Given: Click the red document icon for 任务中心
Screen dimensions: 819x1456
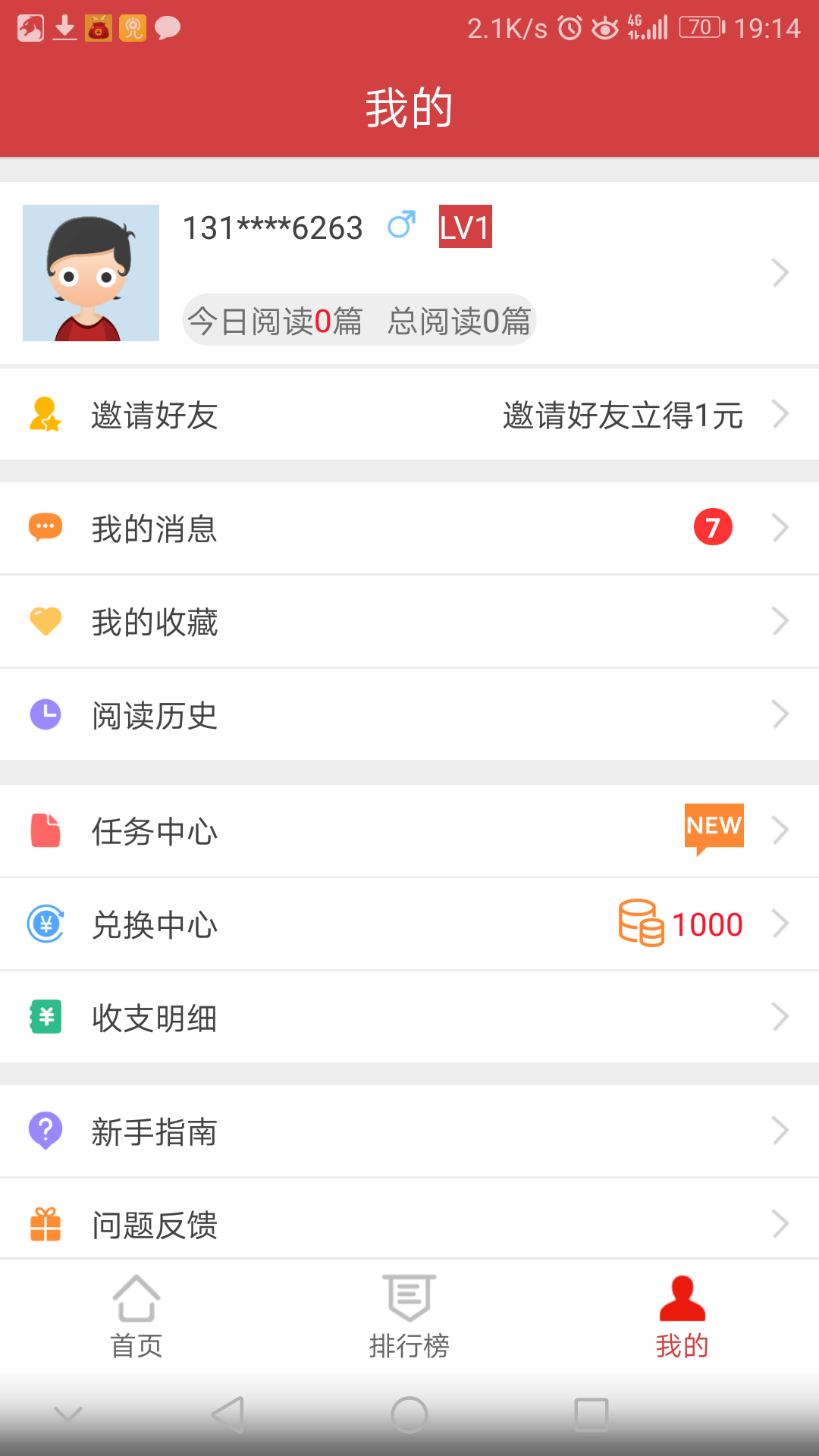Looking at the screenshot, I should tap(45, 830).
